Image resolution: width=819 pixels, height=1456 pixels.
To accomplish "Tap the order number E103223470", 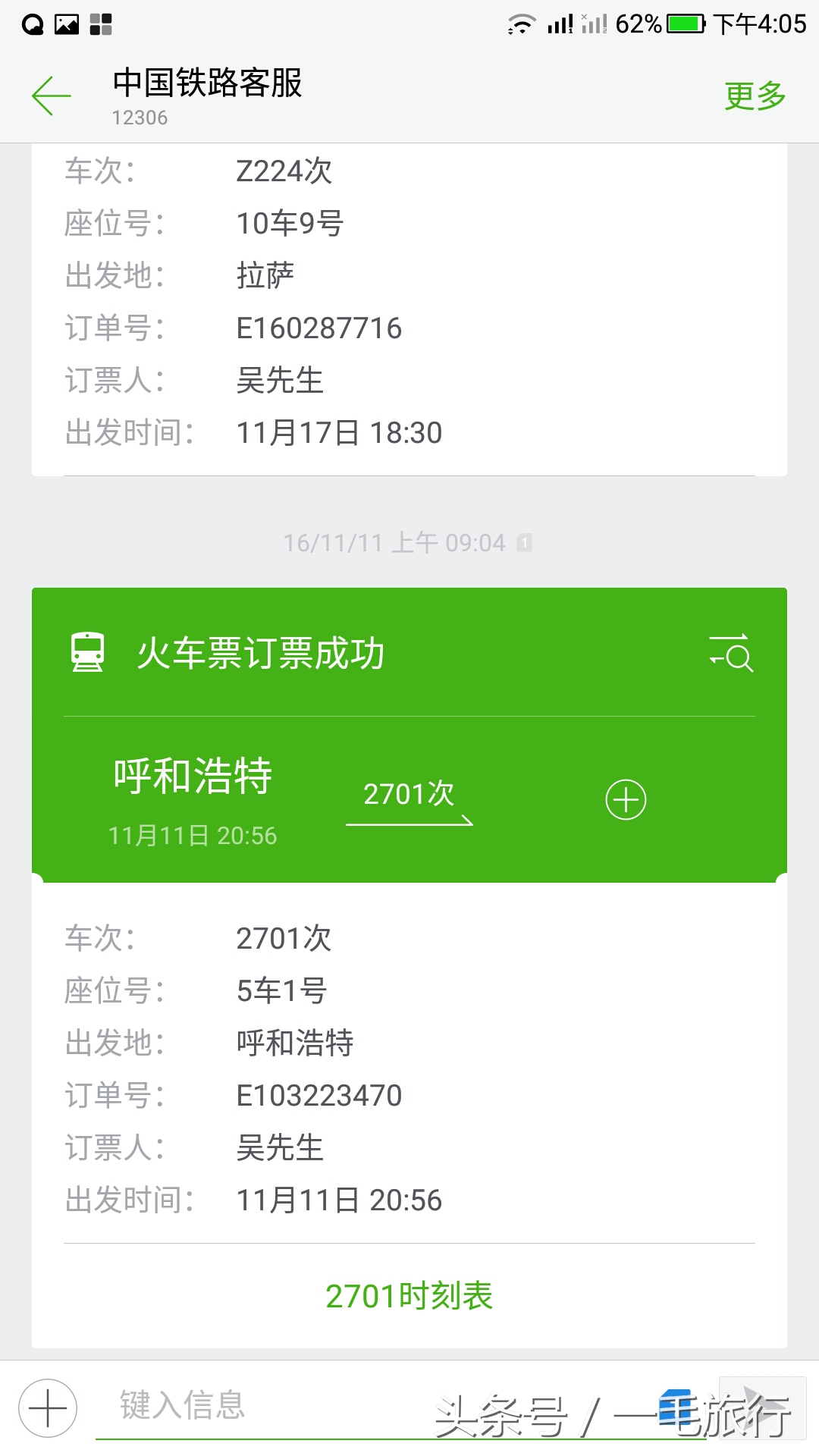I will [319, 1094].
